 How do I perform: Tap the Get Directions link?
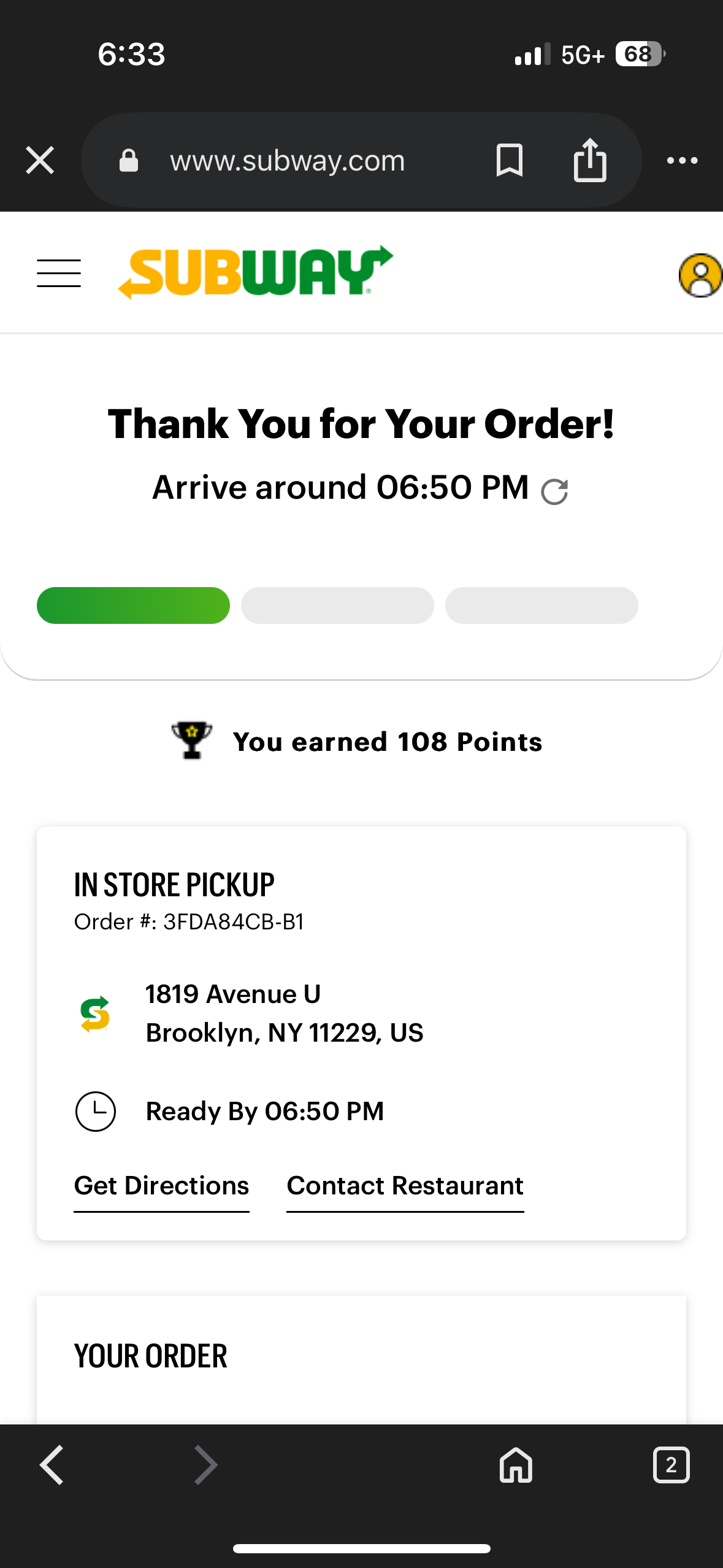click(161, 1186)
